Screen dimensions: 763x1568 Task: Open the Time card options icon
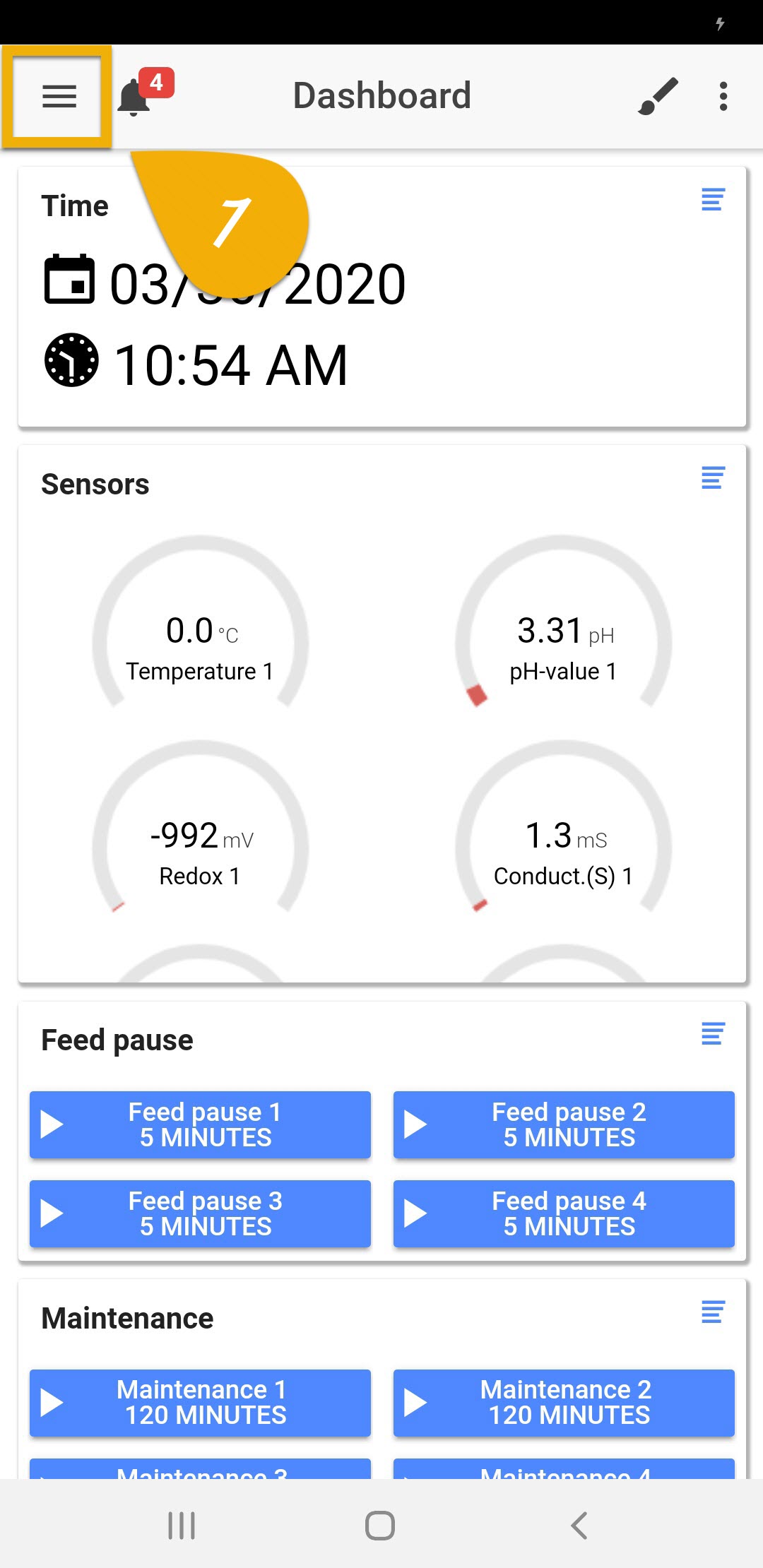coord(712,200)
